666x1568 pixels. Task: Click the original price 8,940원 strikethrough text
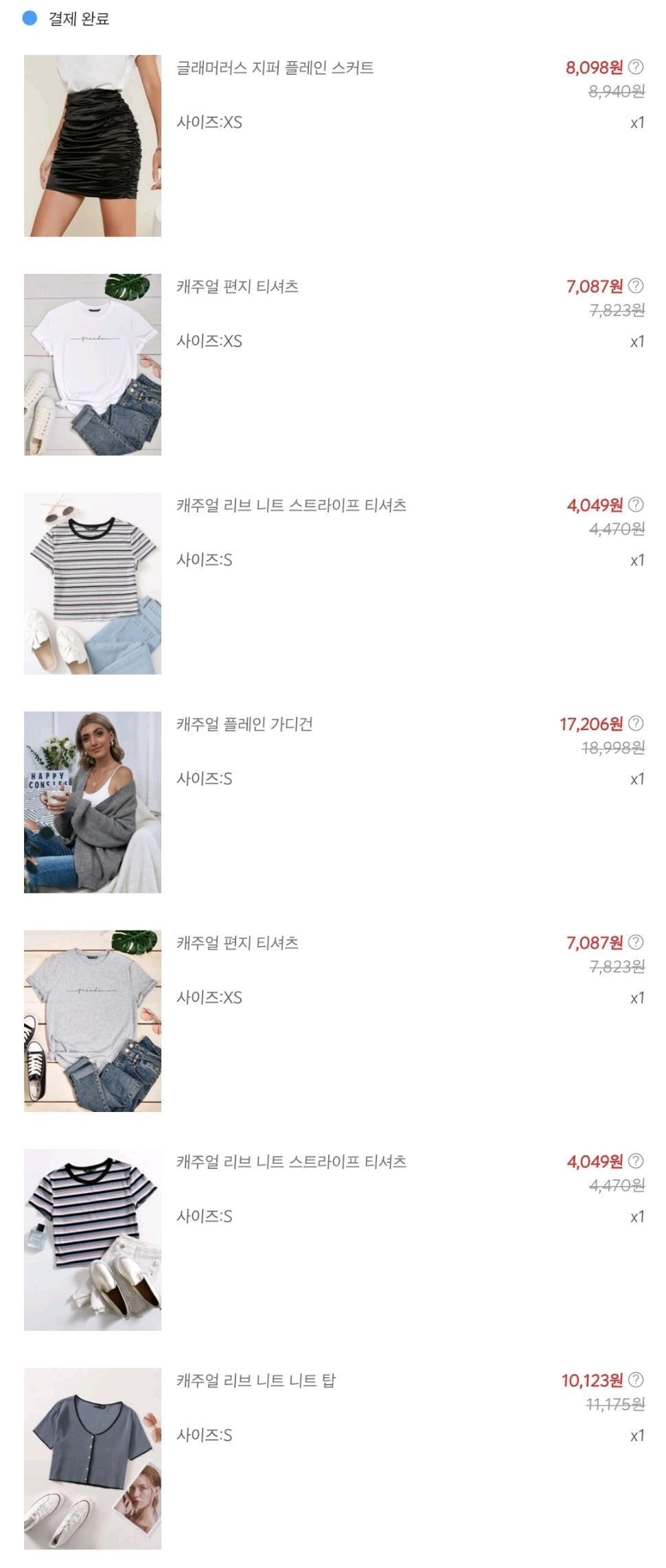[616, 93]
